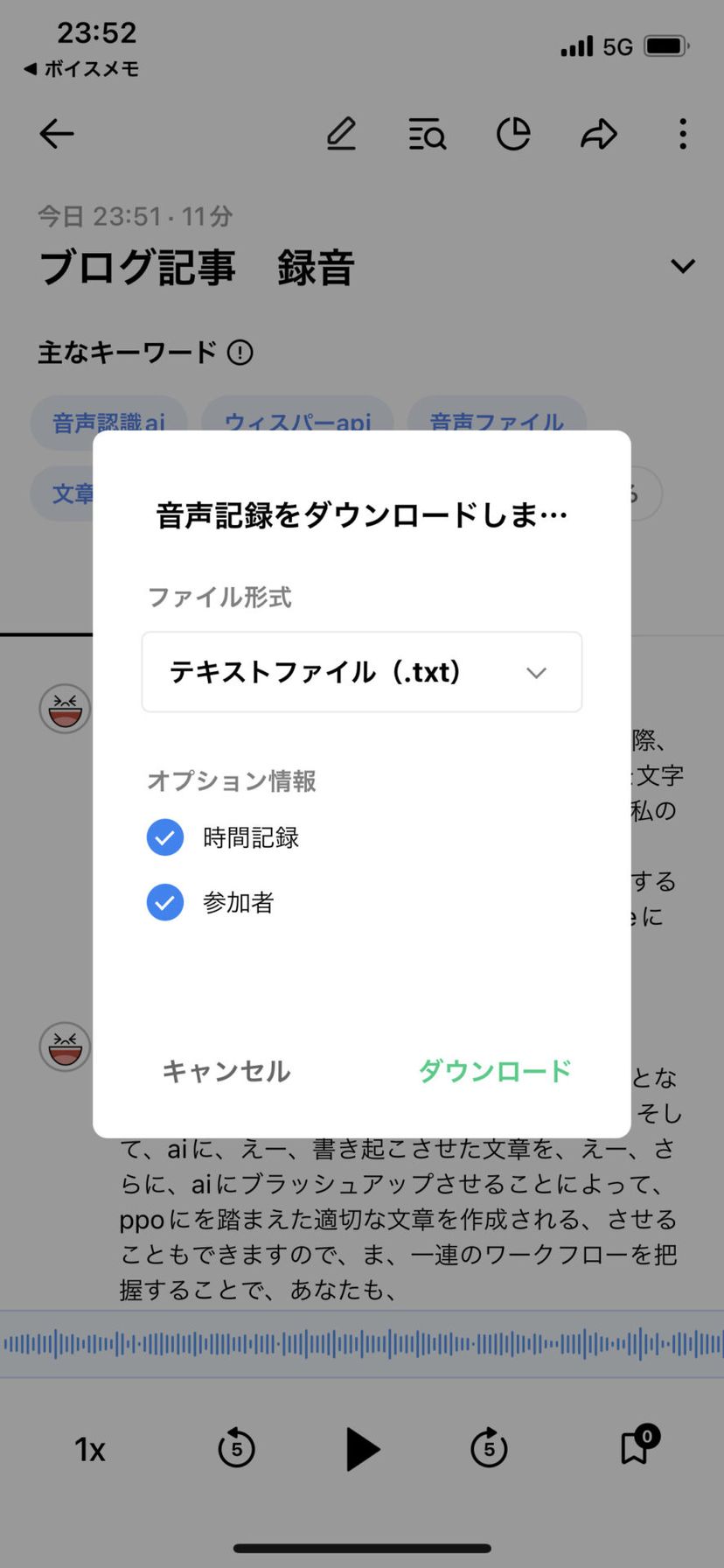Skip forward 5 seconds icon
The width and height of the screenshot is (724, 1568).
click(x=489, y=1449)
